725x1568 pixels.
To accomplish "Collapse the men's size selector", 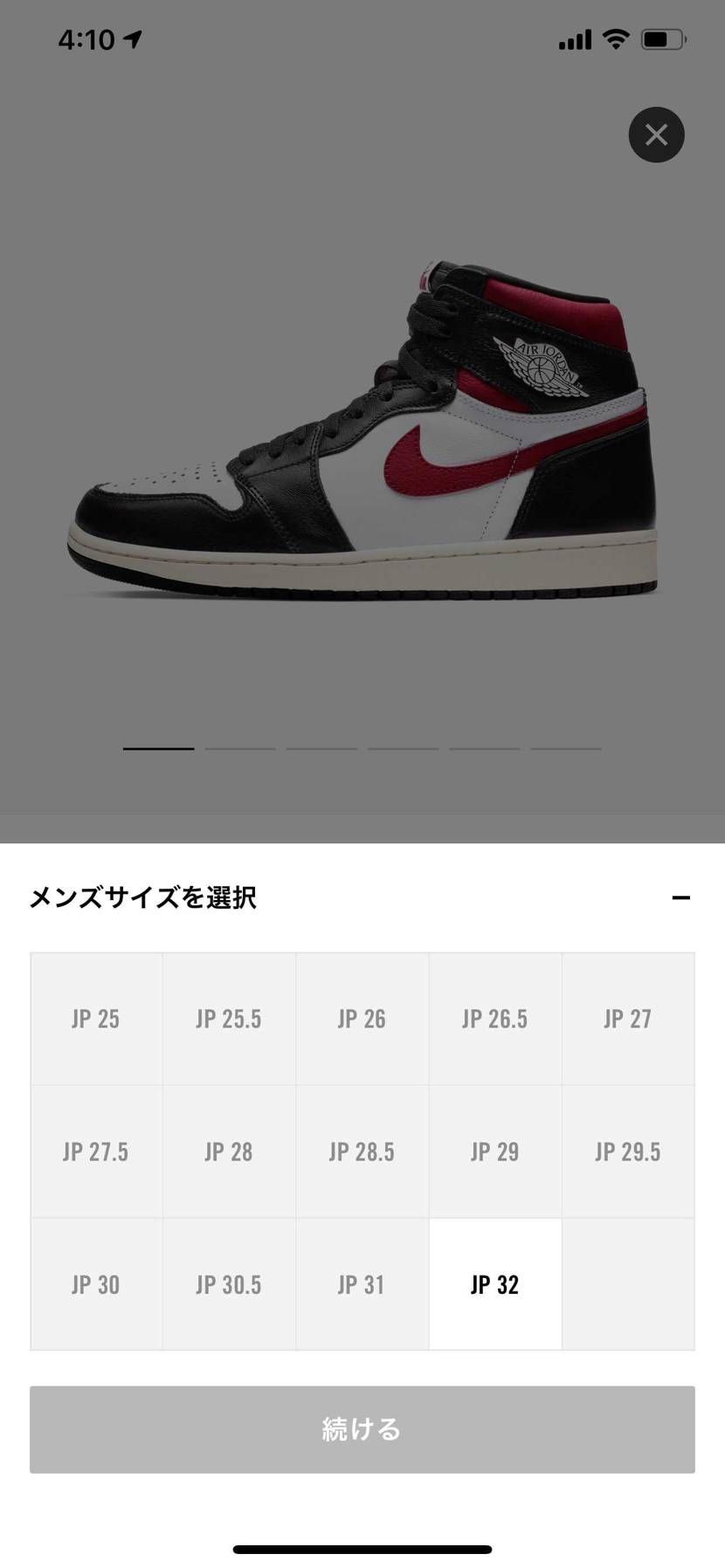I will coord(680,897).
